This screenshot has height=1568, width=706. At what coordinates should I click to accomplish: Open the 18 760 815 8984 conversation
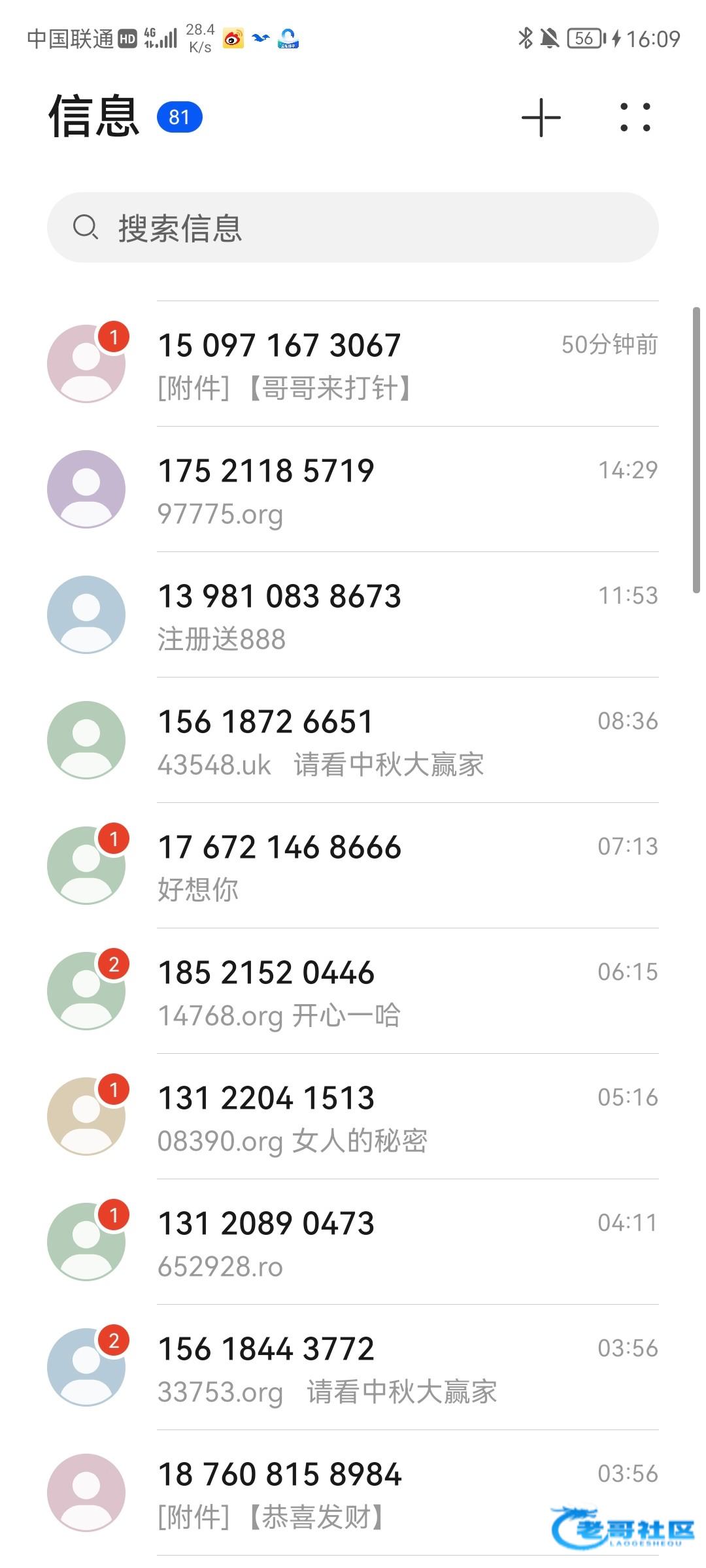(x=353, y=1493)
